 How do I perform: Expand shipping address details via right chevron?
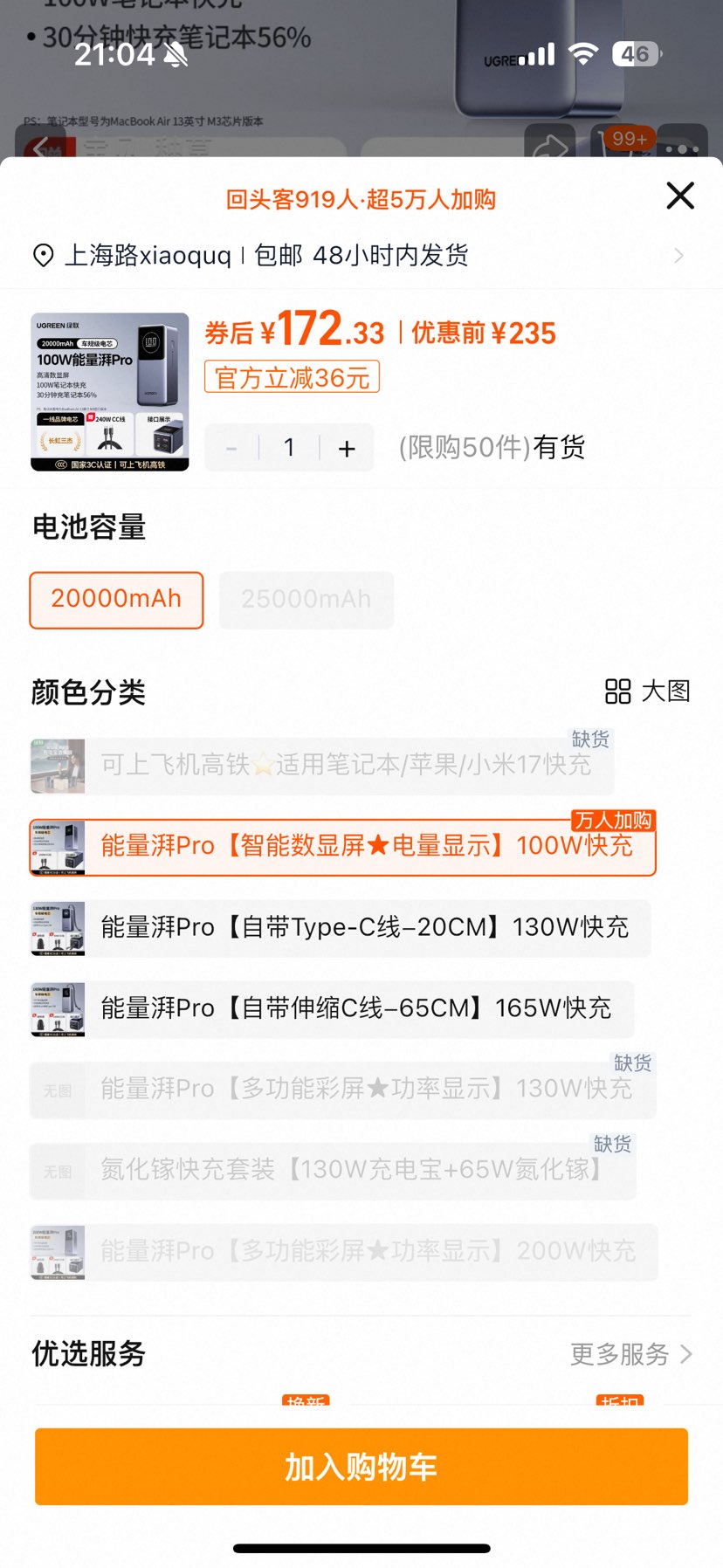(678, 255)
